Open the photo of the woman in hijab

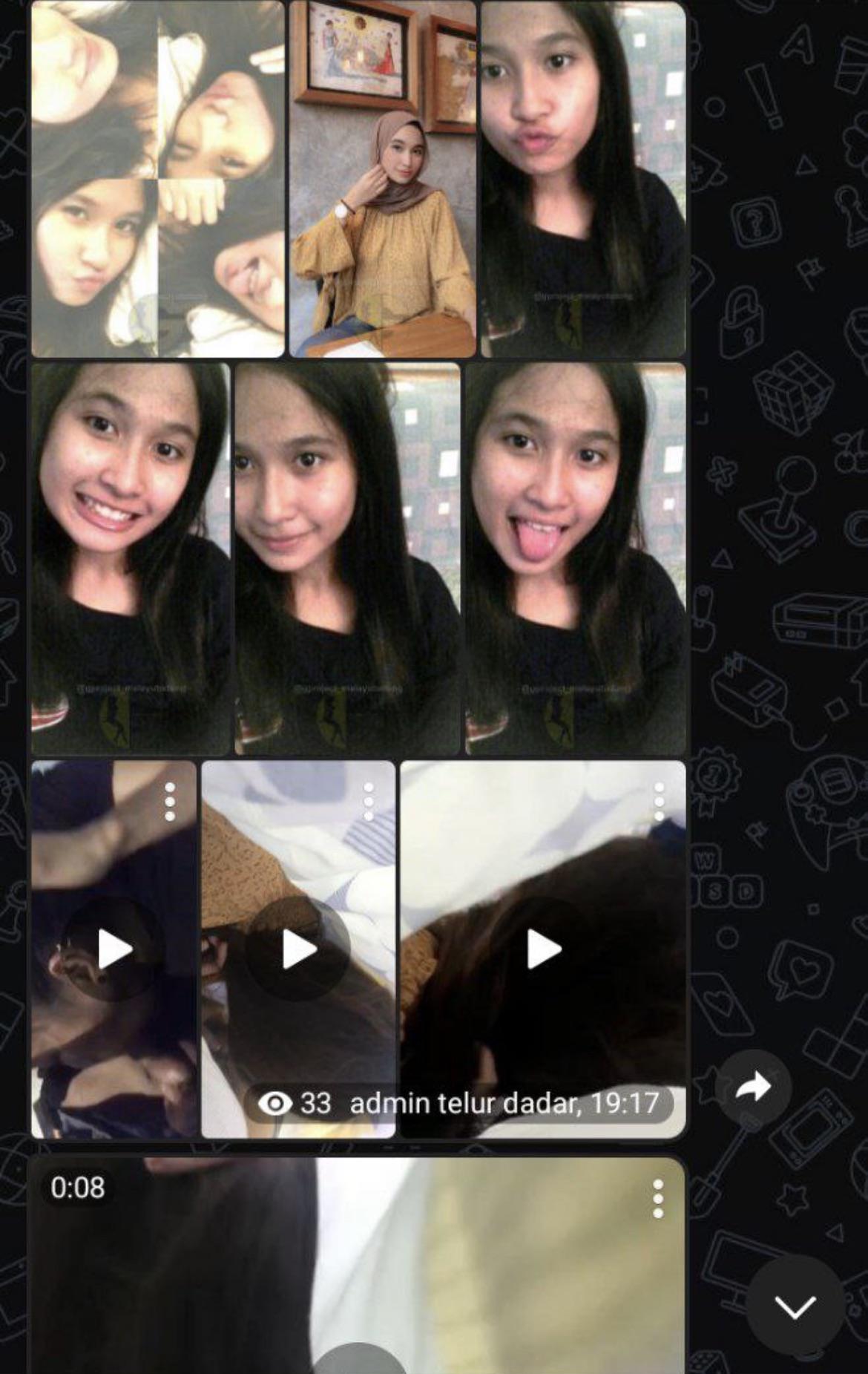[382, 179]
